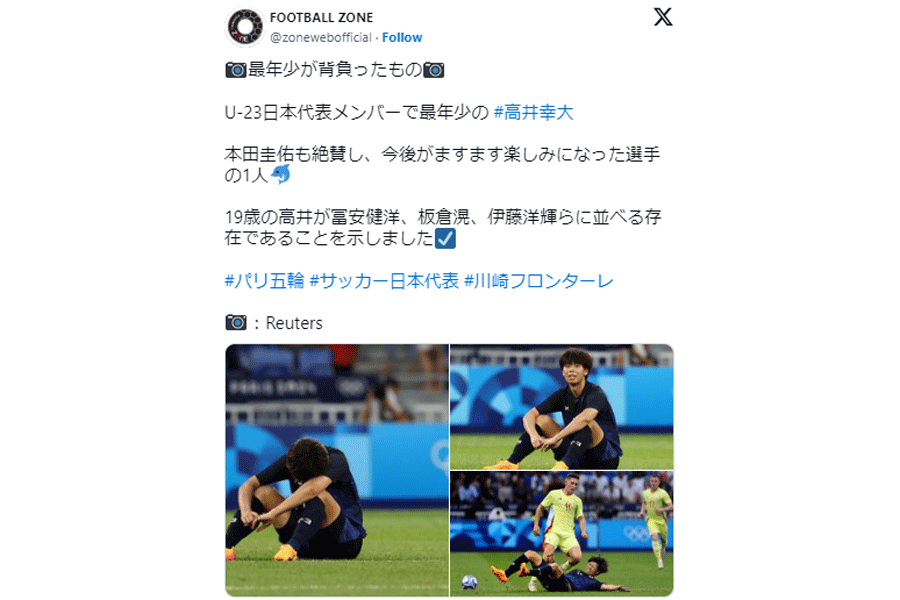Follow the FOOTBALL ZONE account
Screen dimensions: 900x600
(402, 38)
